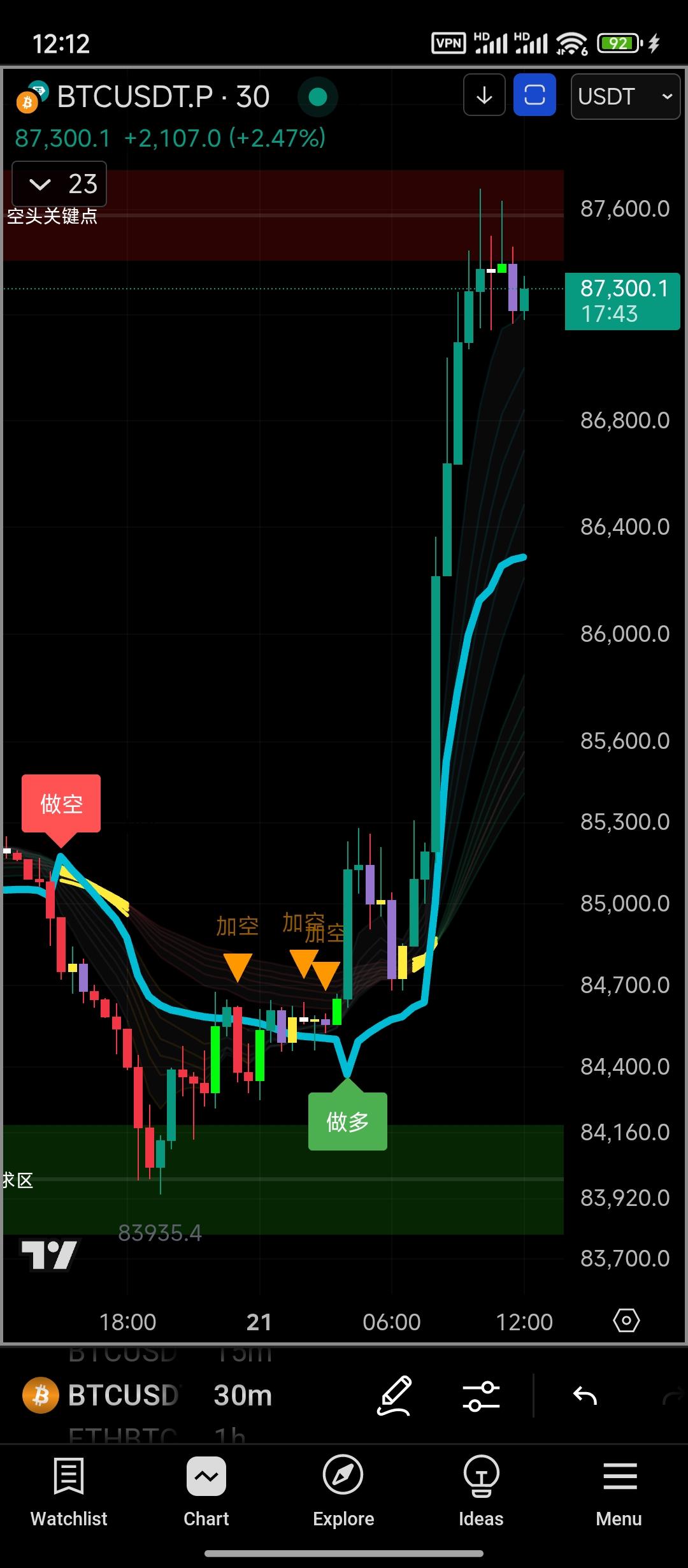Expand the collapsed 23 indicators list
The width and height of the screenshot is (688, 1568).
[59, 184]
